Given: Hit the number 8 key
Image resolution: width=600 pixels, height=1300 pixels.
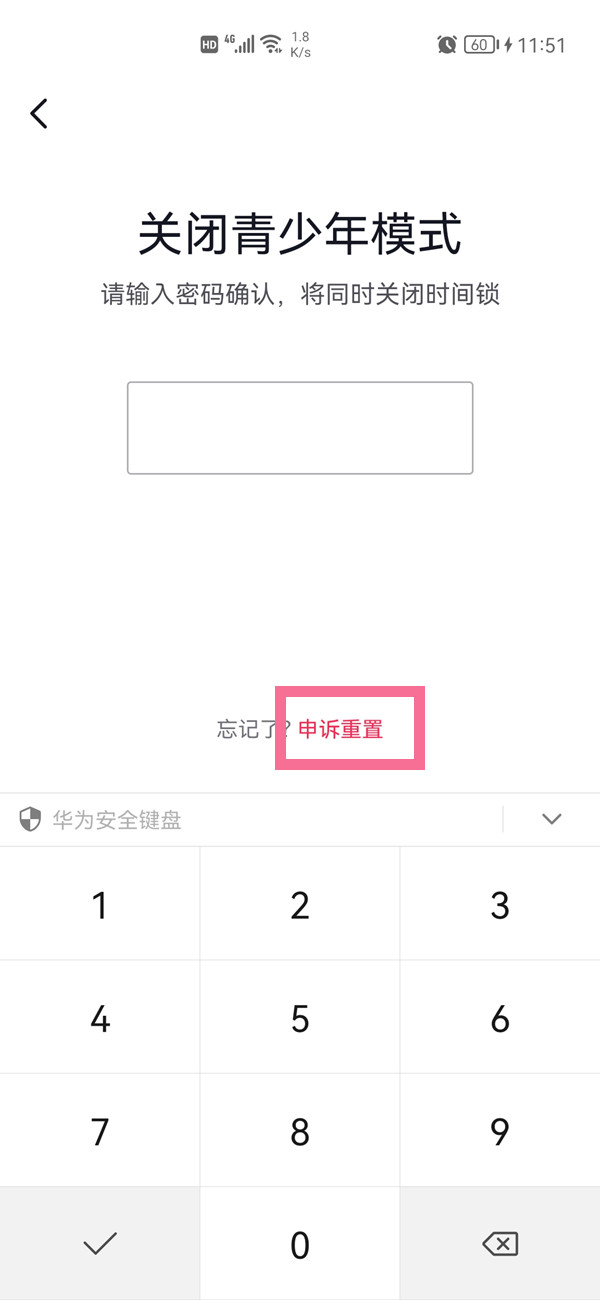Looking at the screenshot, I should tap(300, 1131).
